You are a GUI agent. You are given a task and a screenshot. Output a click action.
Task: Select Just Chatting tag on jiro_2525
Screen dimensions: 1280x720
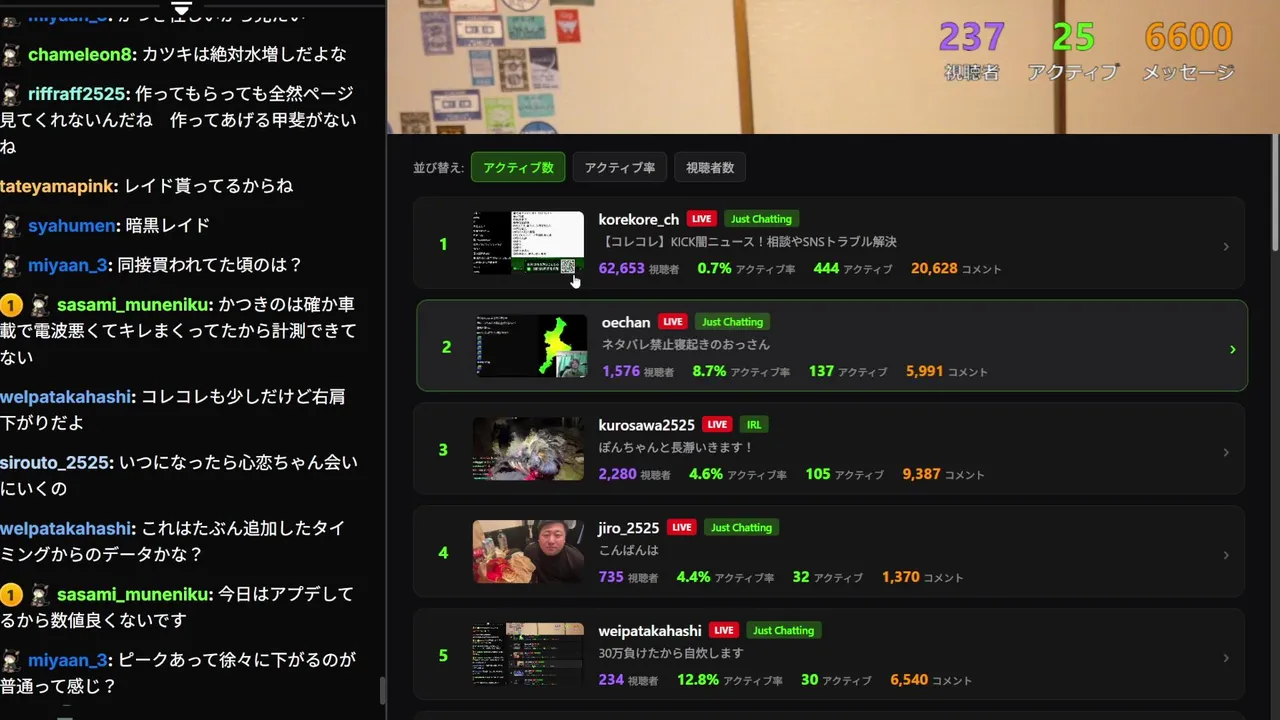741,527
